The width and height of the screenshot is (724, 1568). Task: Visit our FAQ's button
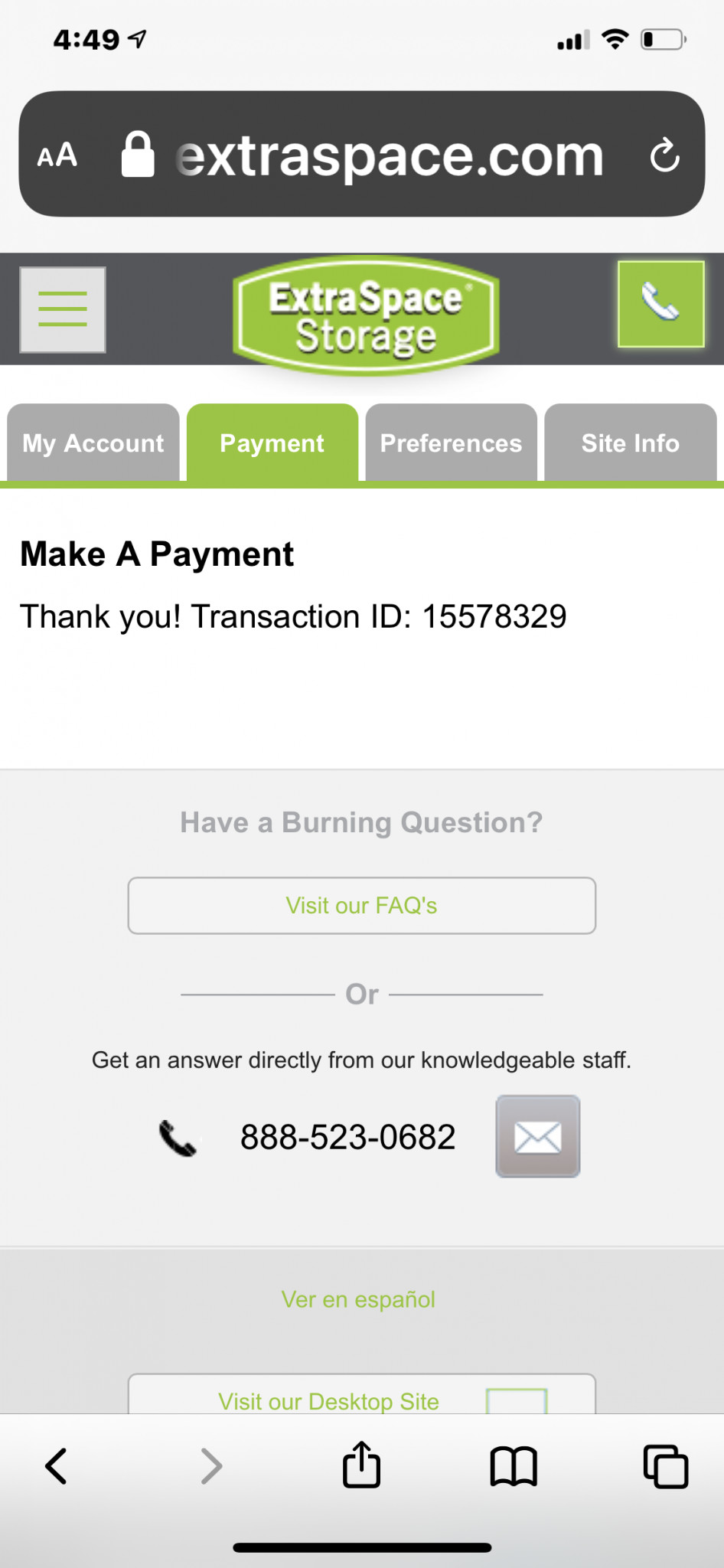[362, 906]
